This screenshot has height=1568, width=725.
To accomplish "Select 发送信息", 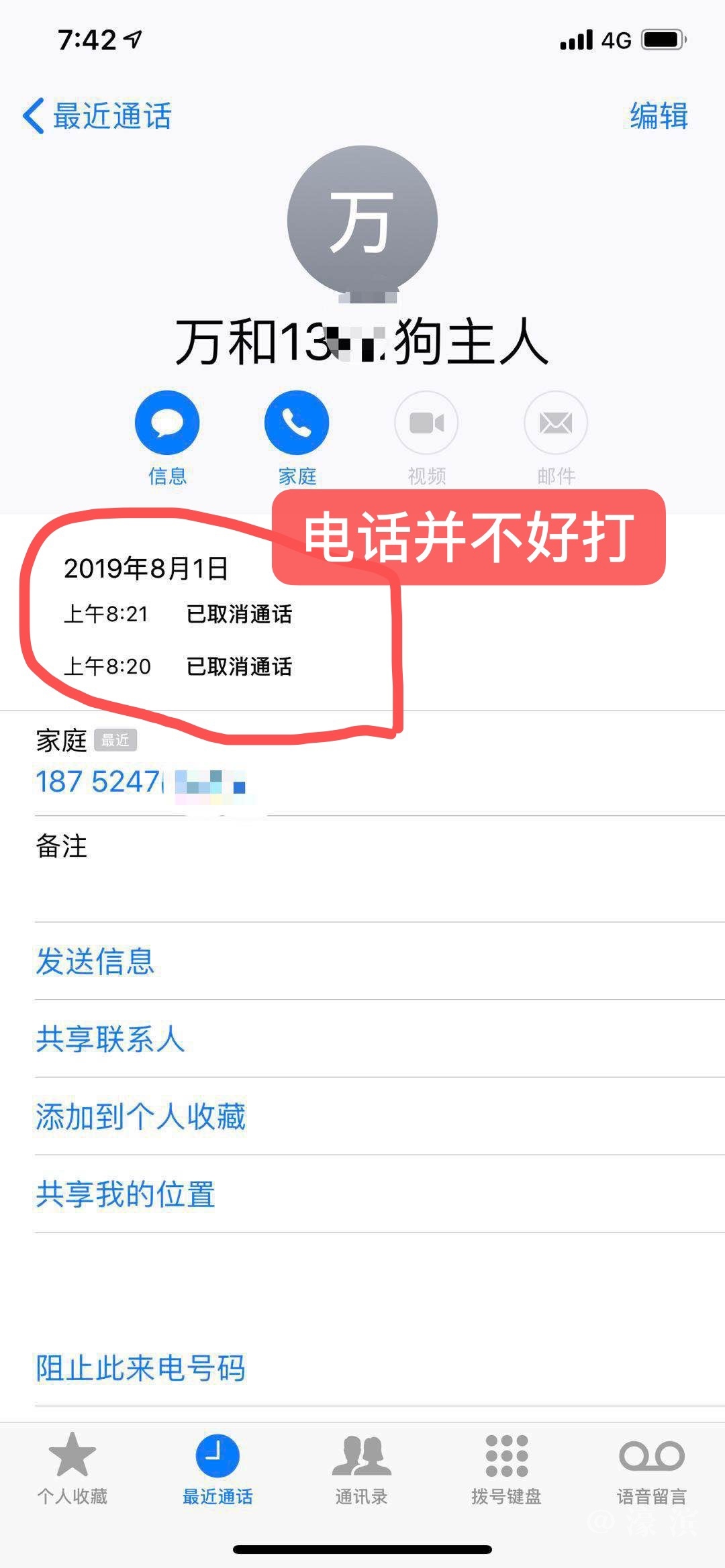I will (95, 961).
